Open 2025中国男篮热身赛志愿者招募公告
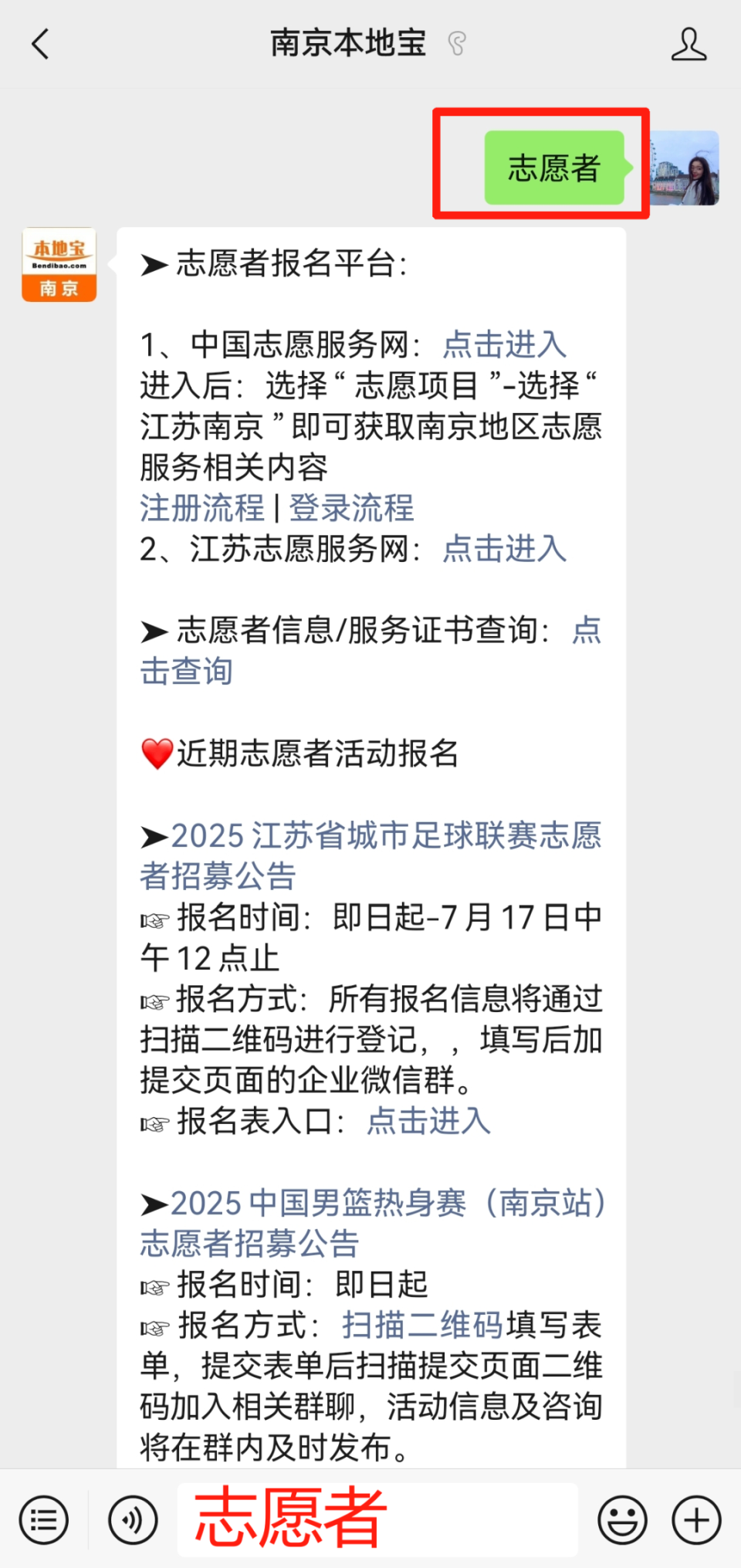The height and width of the screenshot is (1568, 741). [372, 1224]
